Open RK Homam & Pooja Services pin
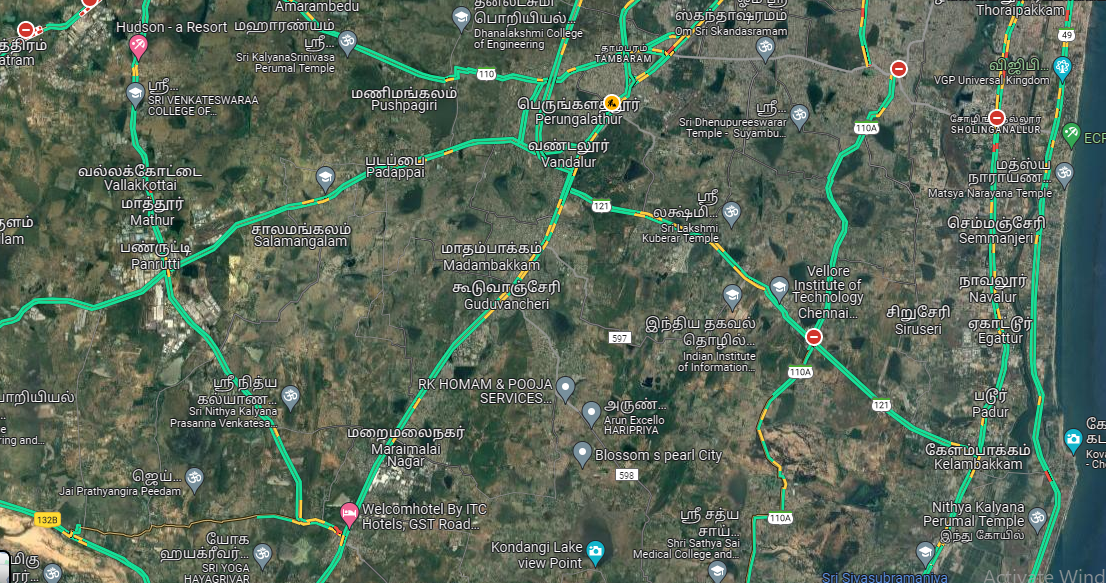This screenshot has width=1106, height=583. pyautogui.click(x=565, y=386)
